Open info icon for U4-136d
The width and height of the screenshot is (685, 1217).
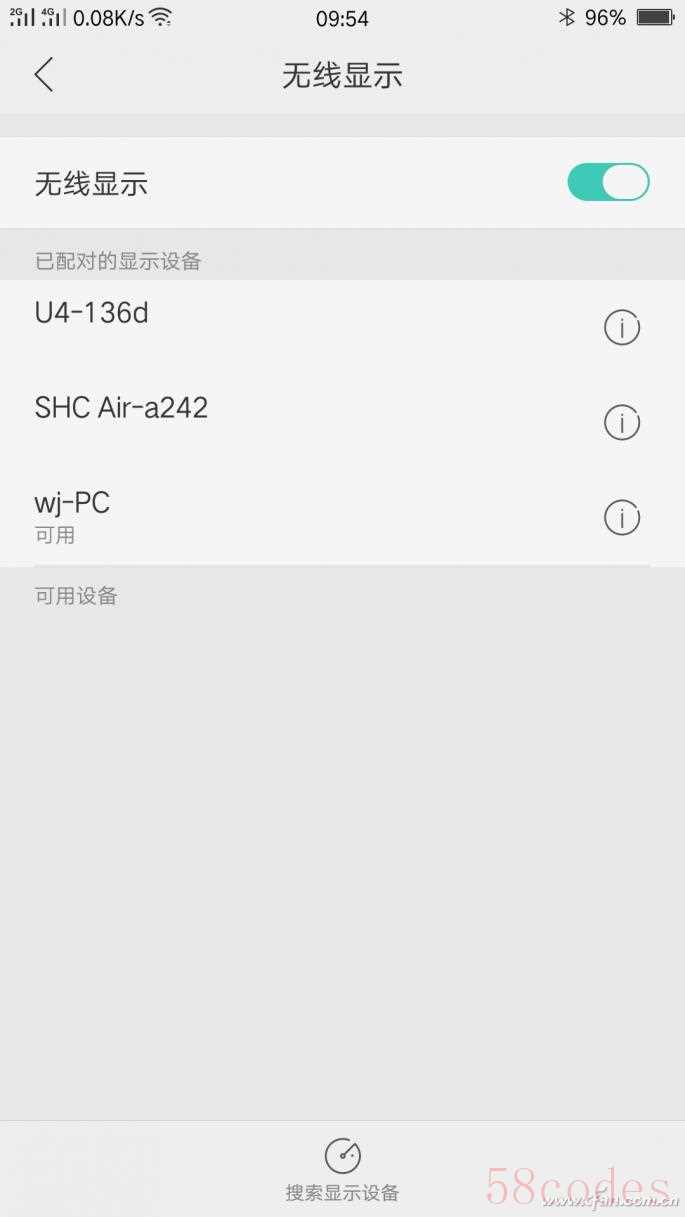(622, 328)
